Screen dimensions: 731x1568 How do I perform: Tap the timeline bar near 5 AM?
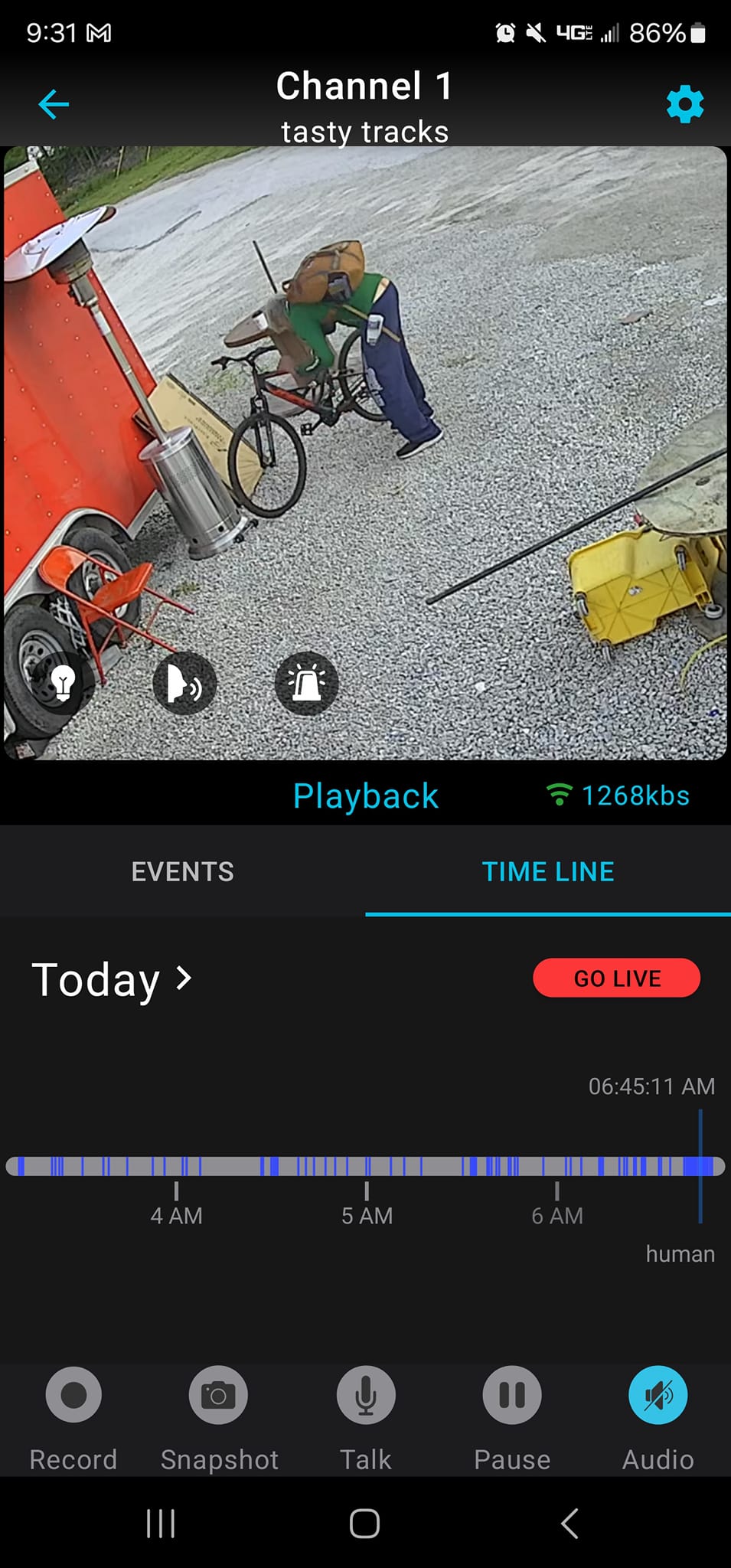click(367, 1166)
